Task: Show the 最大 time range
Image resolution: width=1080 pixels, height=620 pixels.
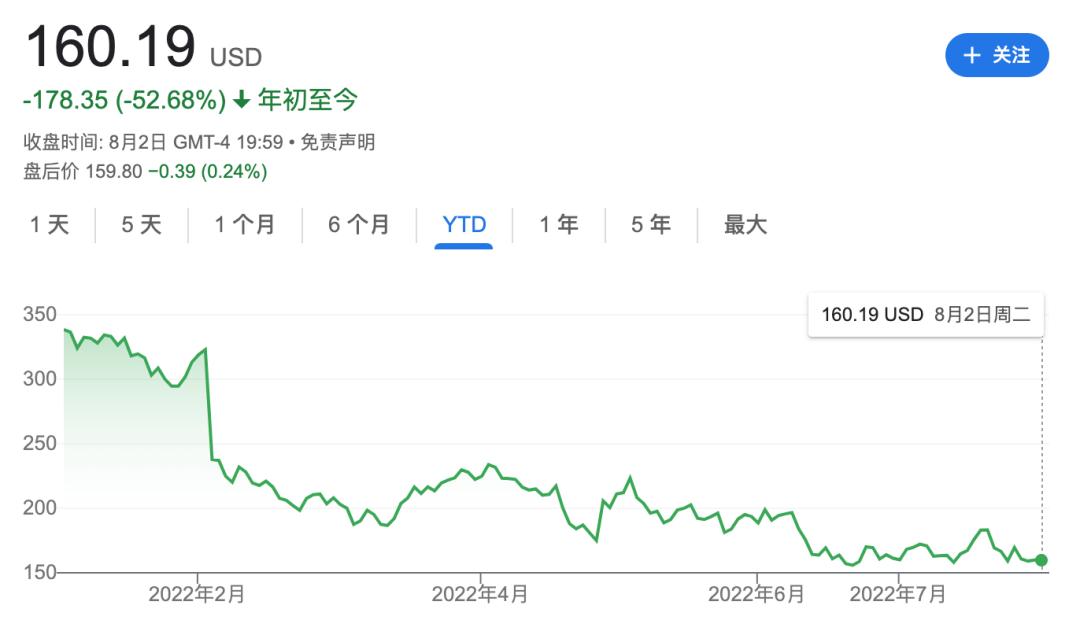Action: coord(745,225)
